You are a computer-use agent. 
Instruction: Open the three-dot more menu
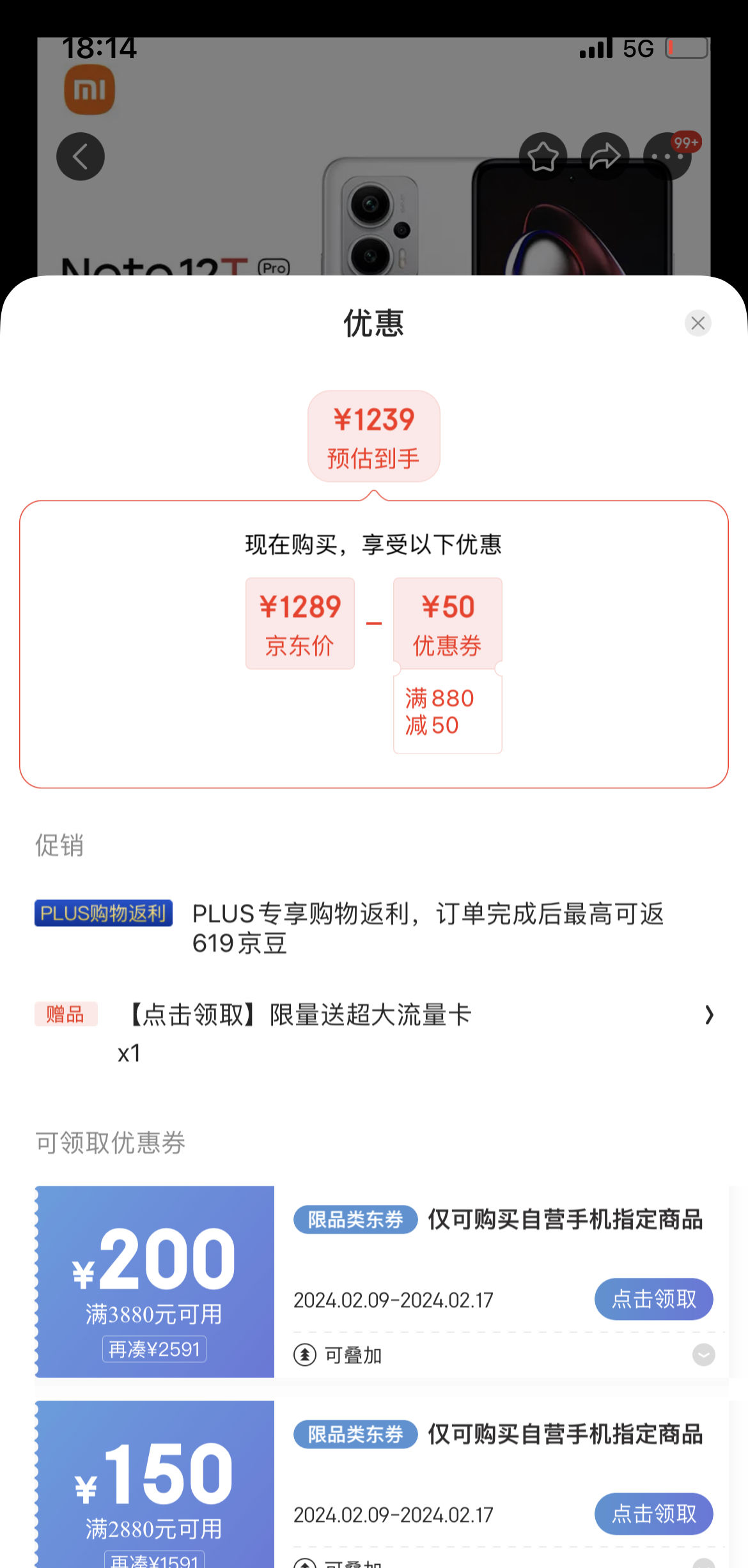(x=667, y=157)
